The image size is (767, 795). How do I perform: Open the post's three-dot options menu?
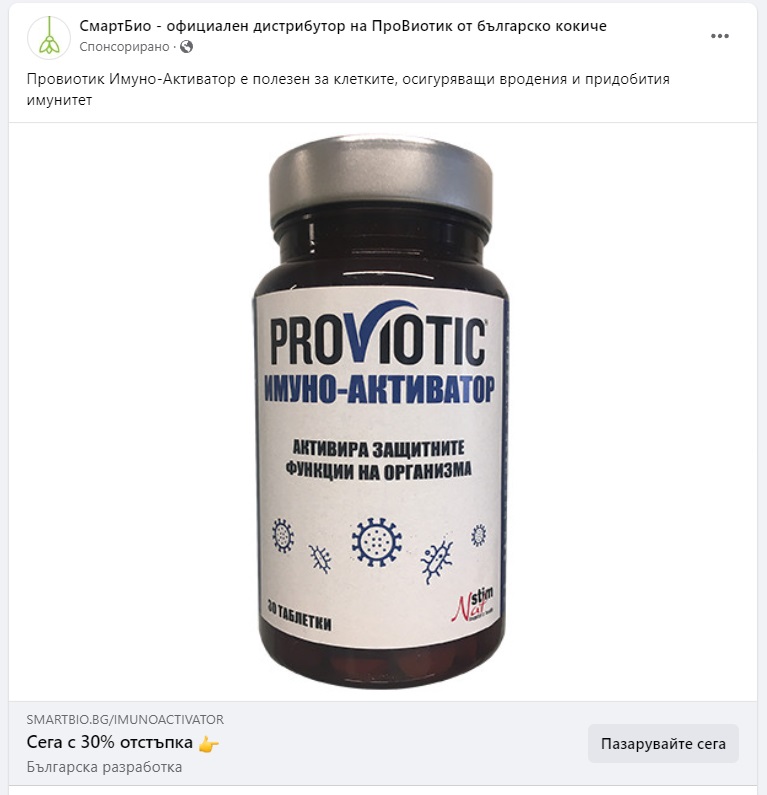tap(720, 36)
